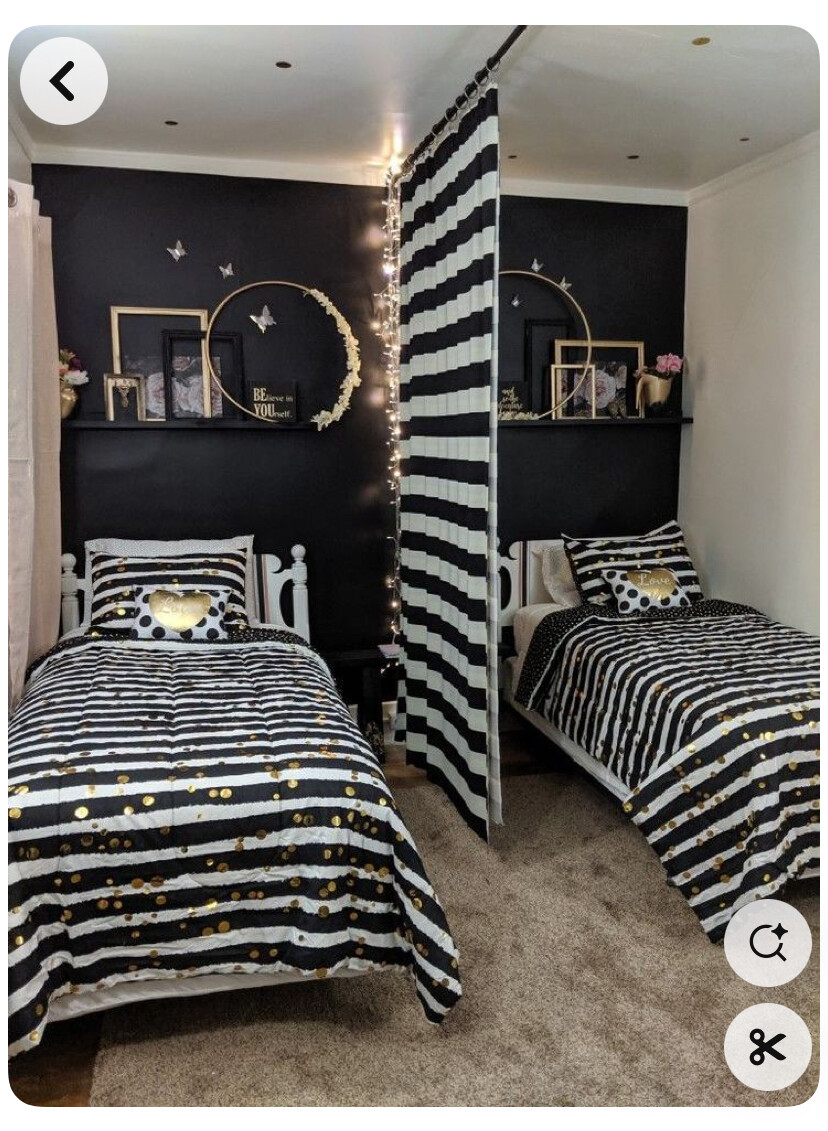Screen dimensions: 828x1131
Task: Open visual search for similar items
Action: coord(767,942)
